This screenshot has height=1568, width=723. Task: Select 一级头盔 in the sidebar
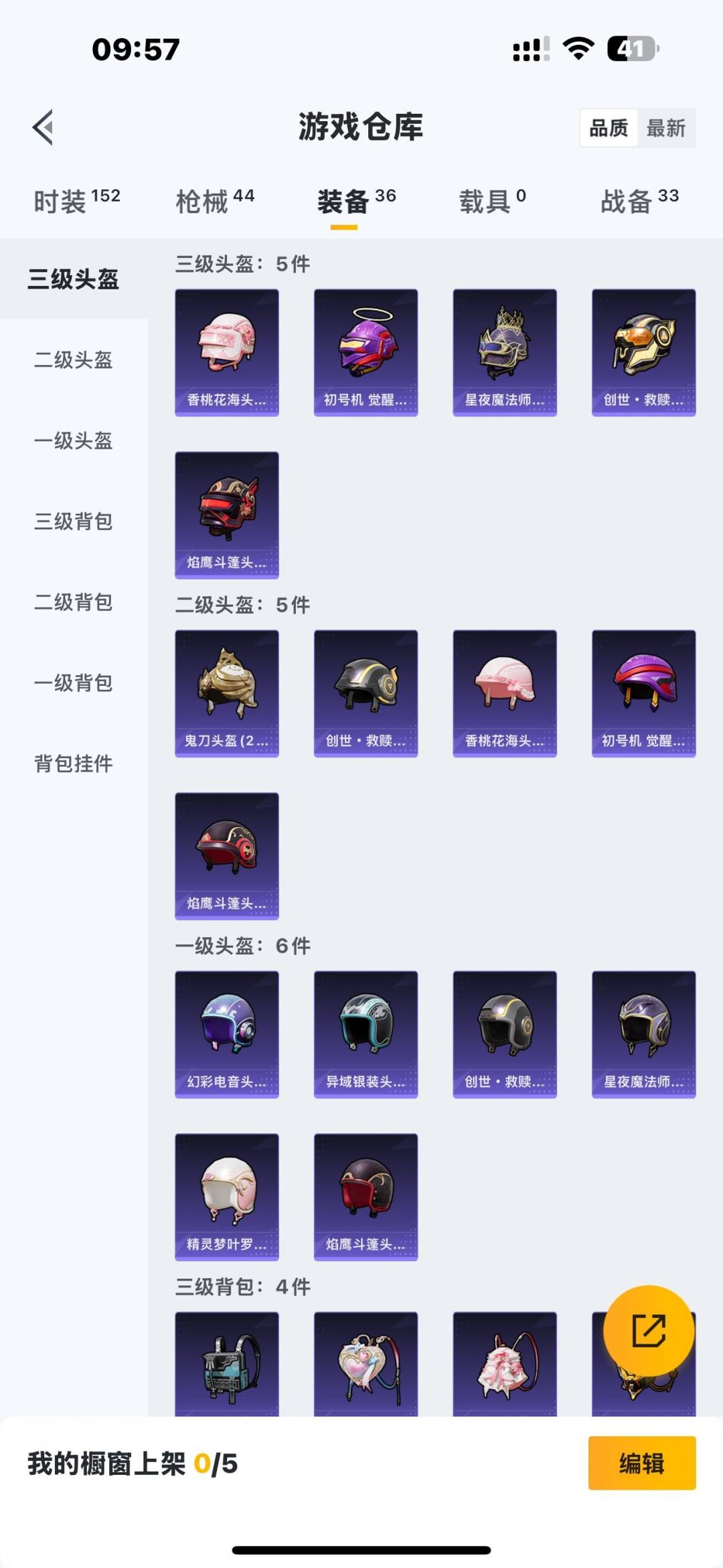(74, 441)
